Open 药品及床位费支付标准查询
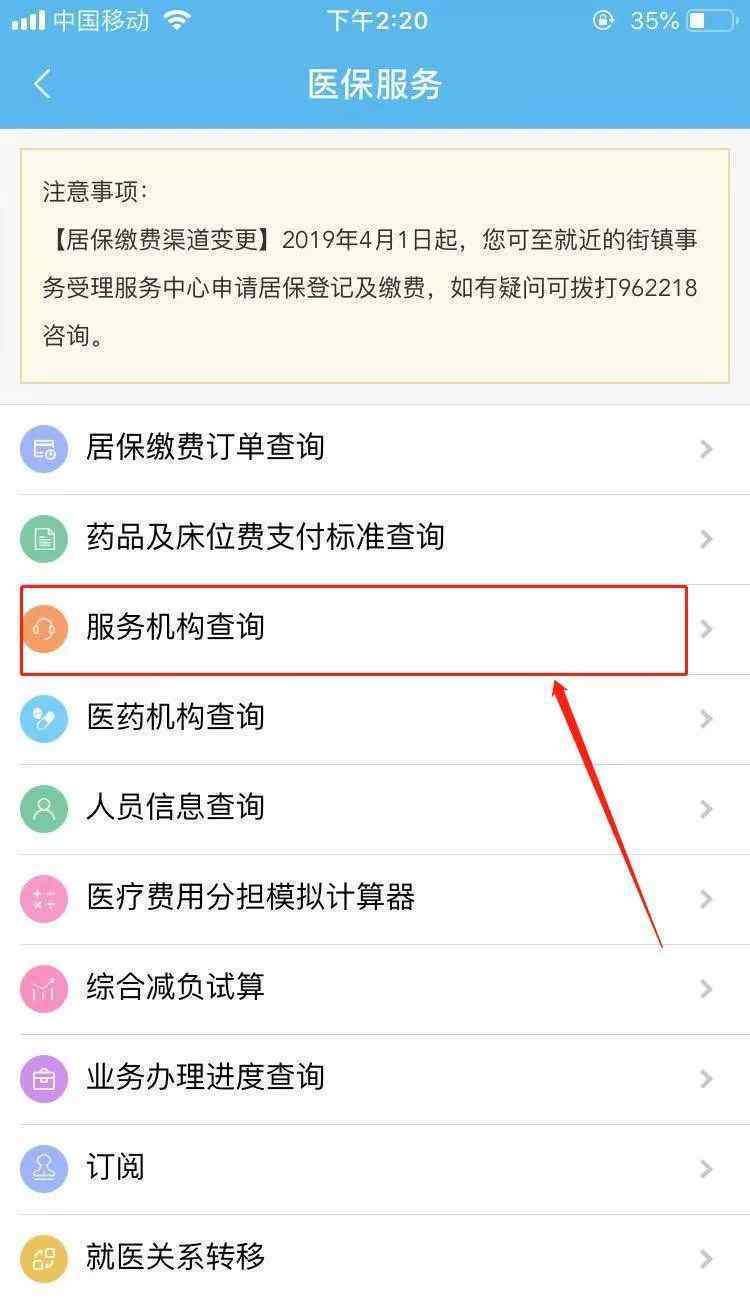The image size is (750, 1299). [x=375, y=539]
